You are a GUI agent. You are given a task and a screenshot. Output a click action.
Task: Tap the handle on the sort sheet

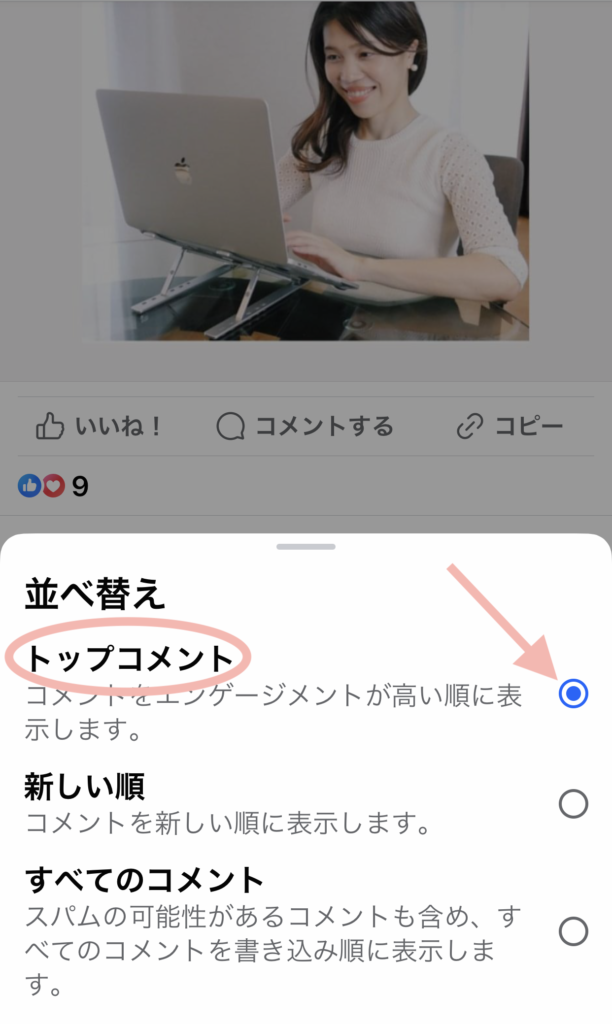click(x=306, y=547)
